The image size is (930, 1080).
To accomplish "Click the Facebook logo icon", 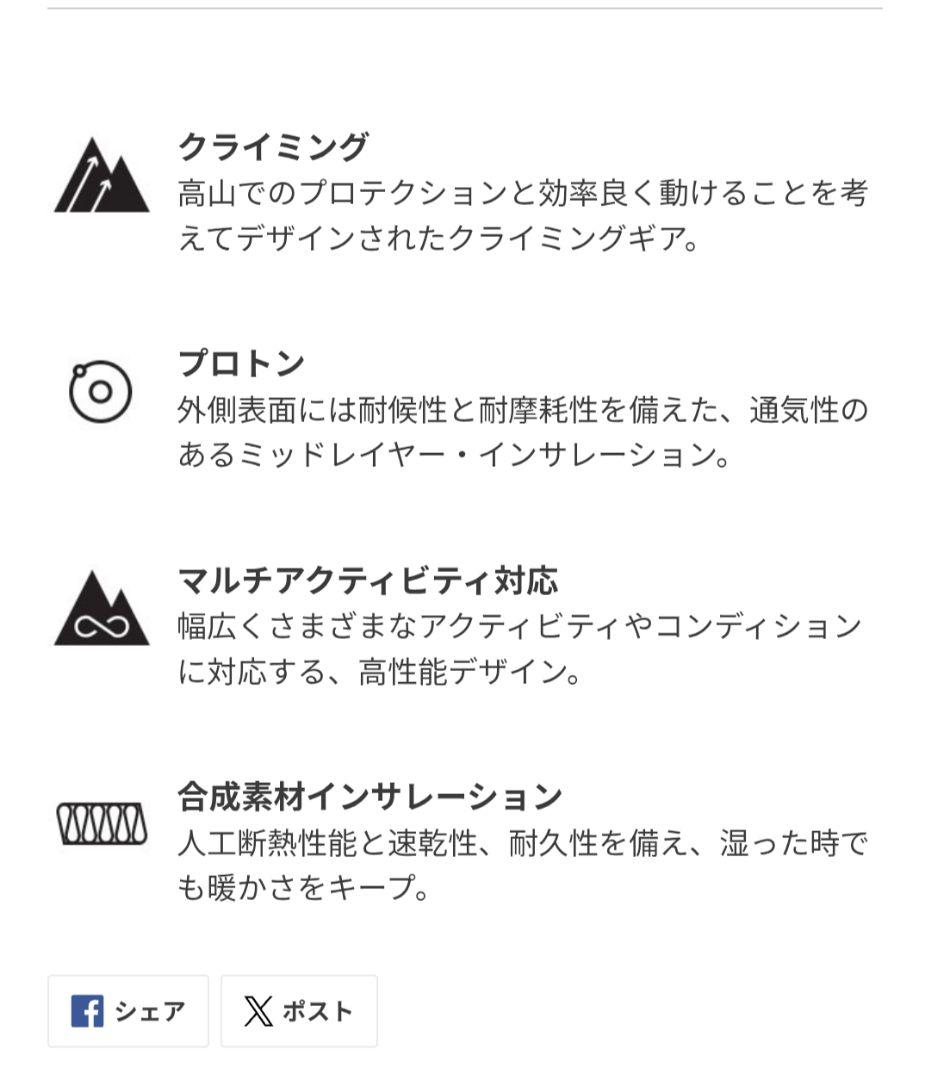I will (90, 1011).
